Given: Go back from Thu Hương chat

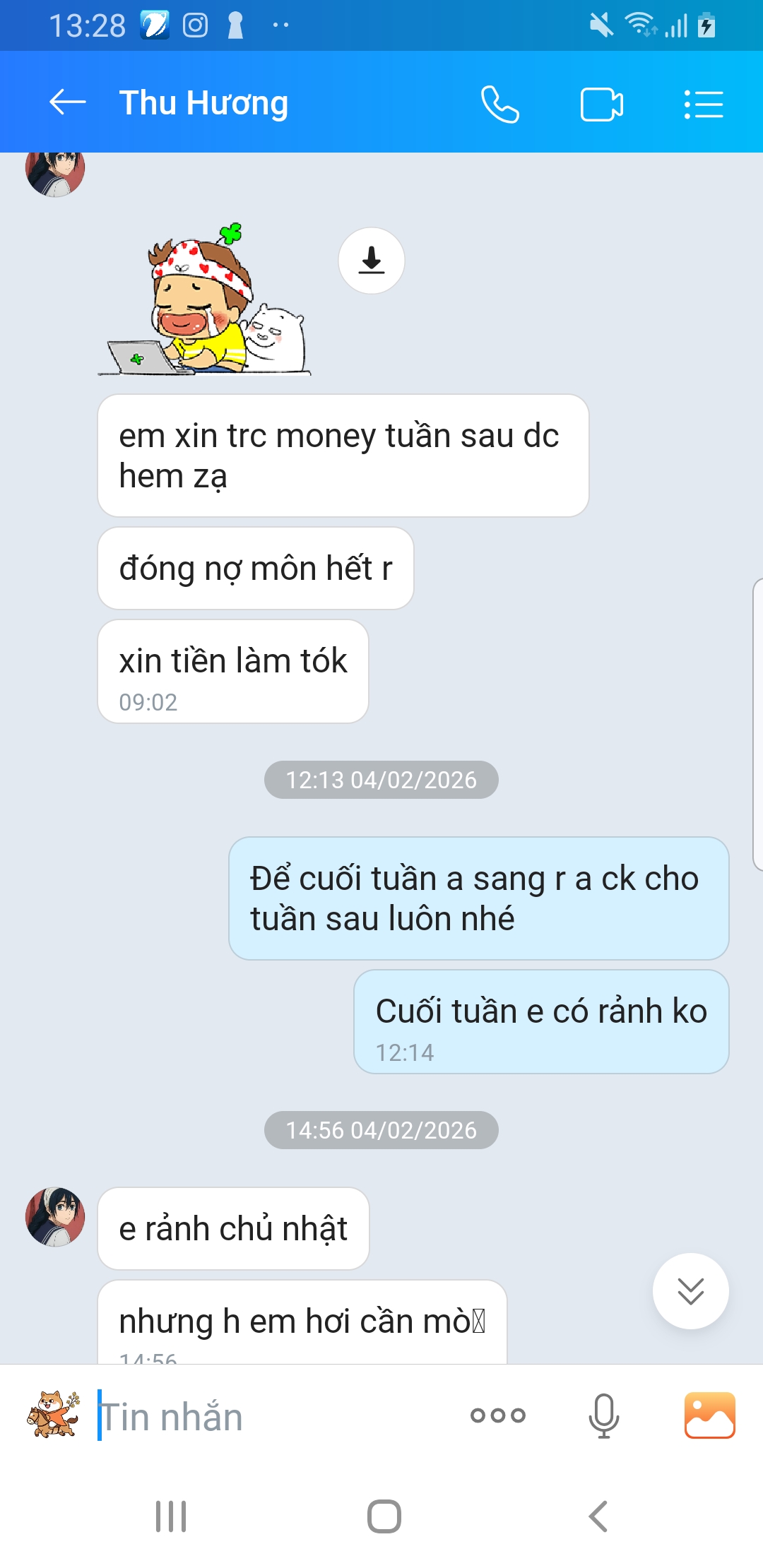Looking at the screenshot, I should coord(67,103).
